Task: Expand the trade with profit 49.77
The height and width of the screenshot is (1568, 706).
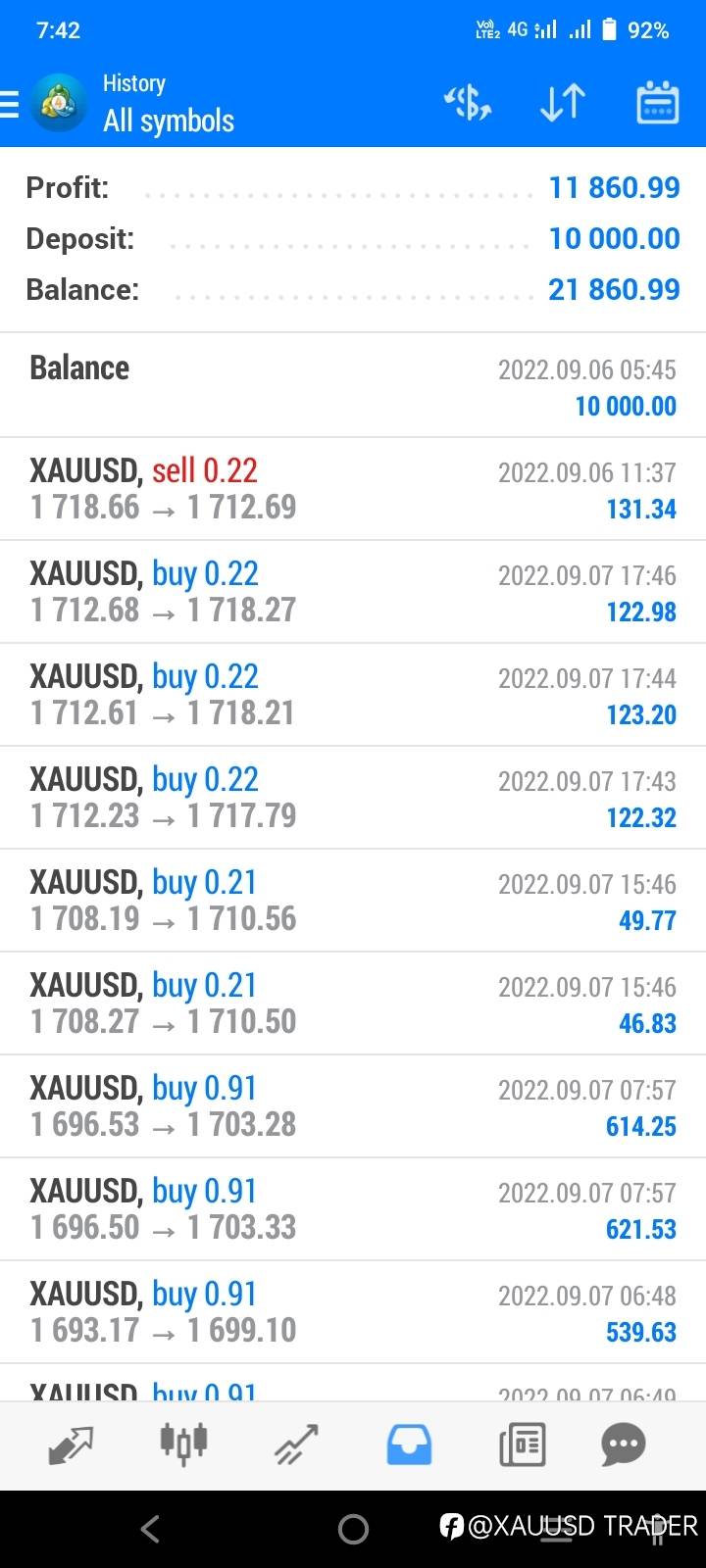Action: click(x=353, y=901)
